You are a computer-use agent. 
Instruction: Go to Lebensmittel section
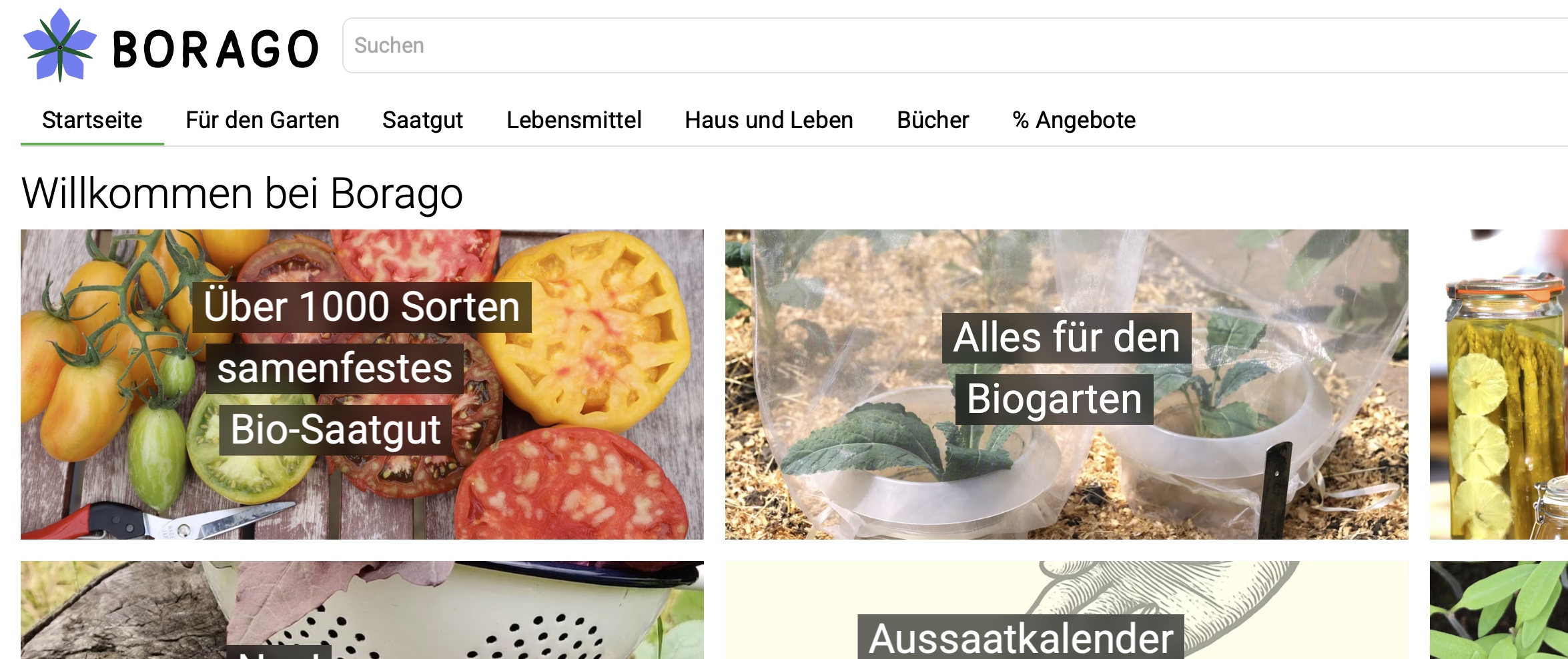coord(574,120)
